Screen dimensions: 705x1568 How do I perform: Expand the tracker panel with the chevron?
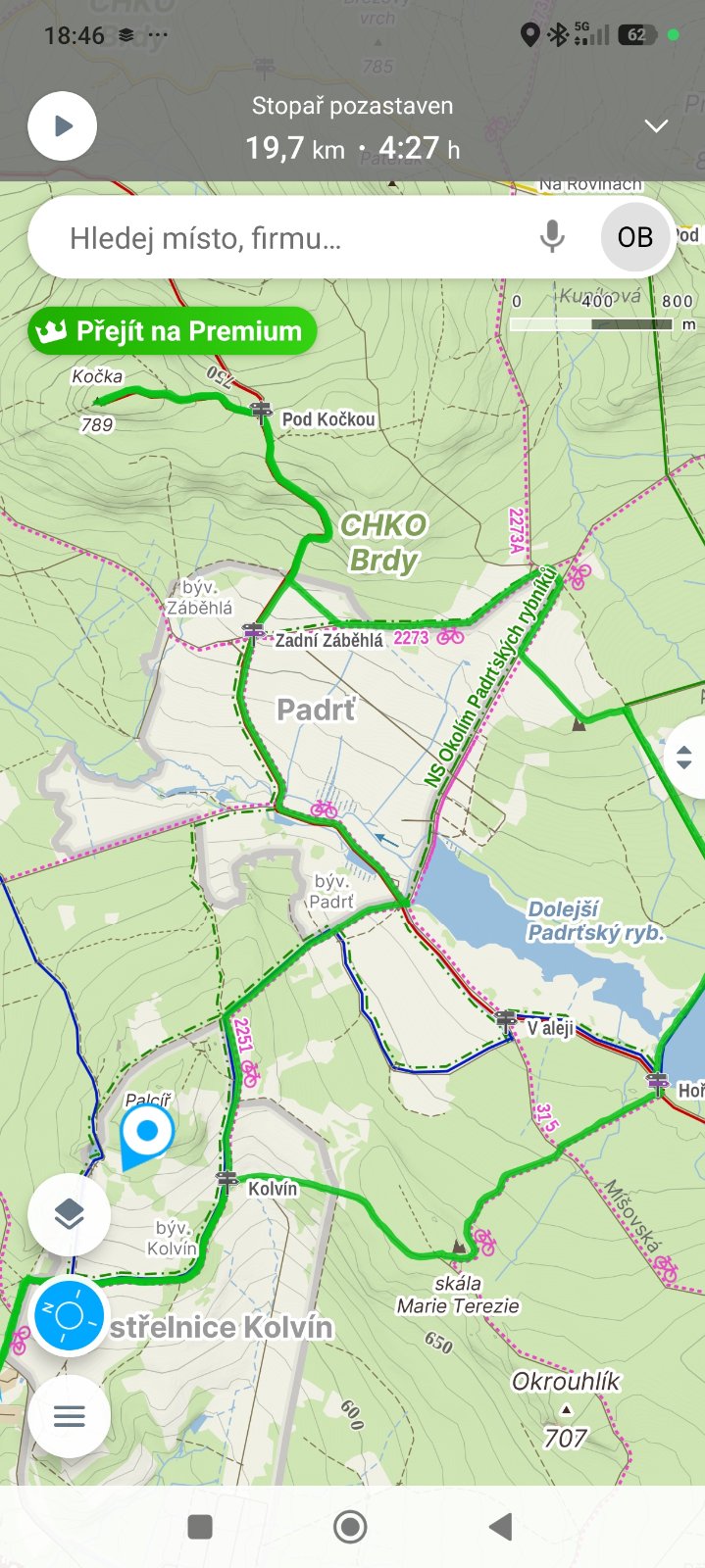pyautogui.click(x=656, y=126)
